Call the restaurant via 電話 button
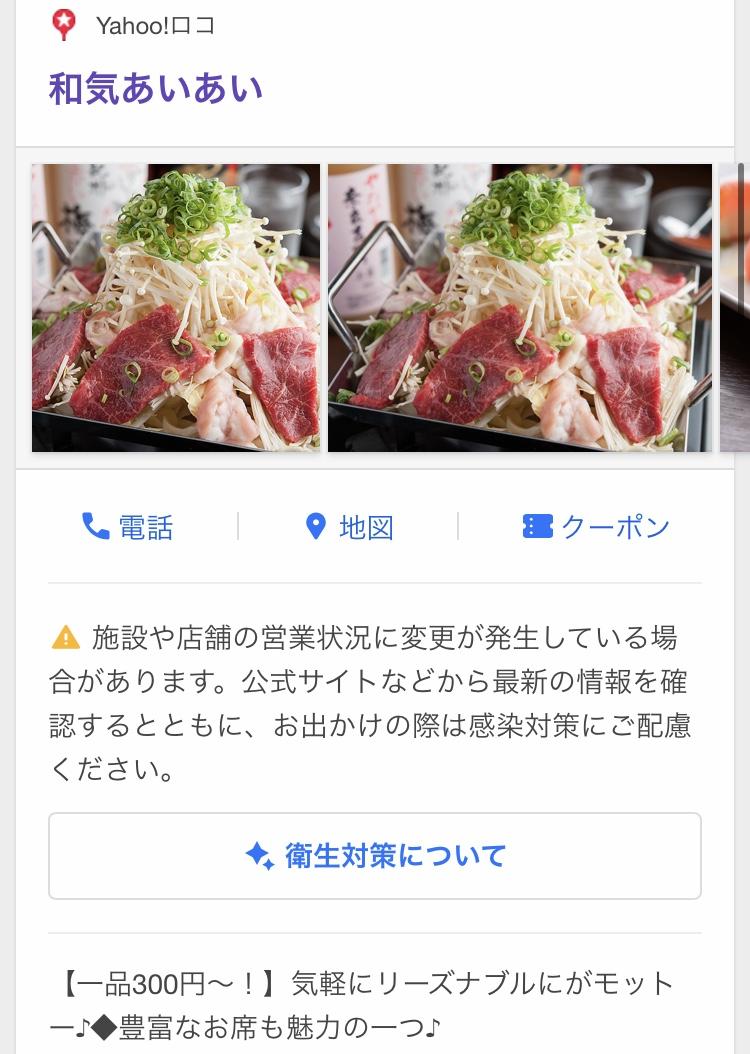The image size is (750, 1054). coord(127,527)
